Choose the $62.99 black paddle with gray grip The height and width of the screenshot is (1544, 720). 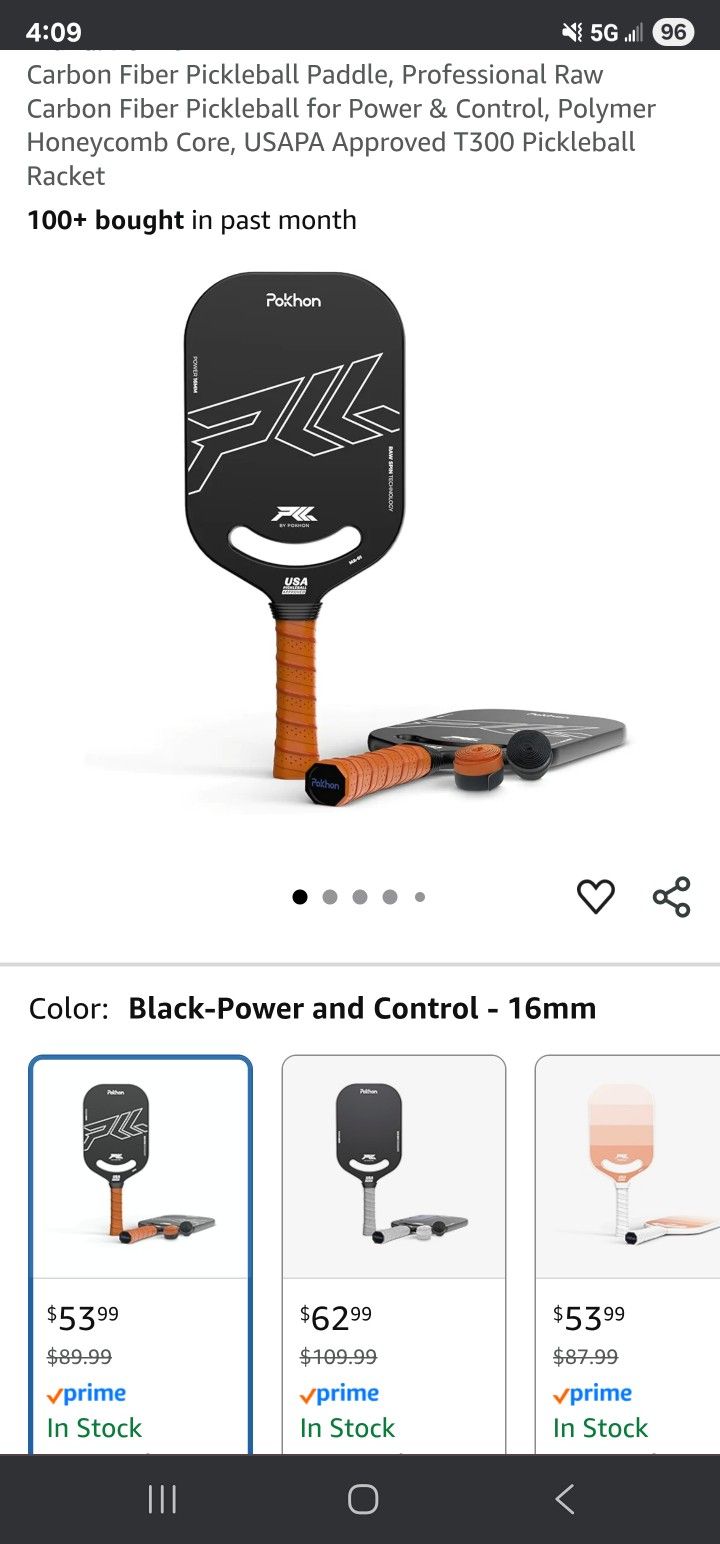pyautogui.click(x=394, y=1250)
